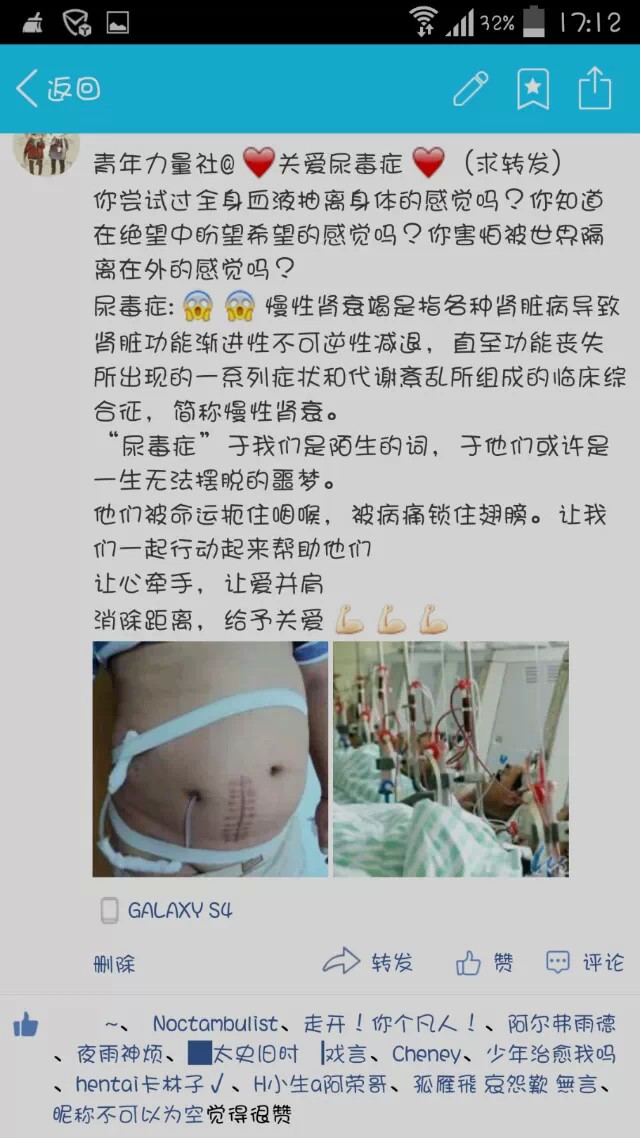This screenshot has height=1138, width=640.
Task: View the abdomen photo thumbnail
Action: (210, 759)
